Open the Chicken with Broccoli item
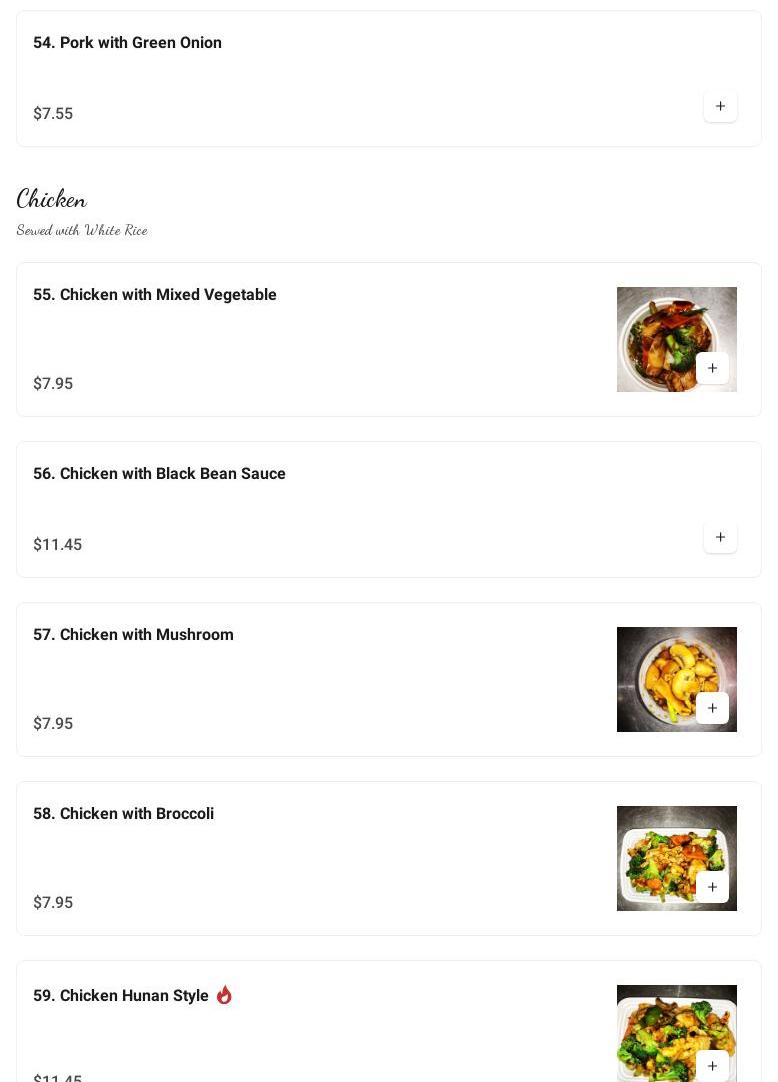Image resolution: width=778 pixels, height=1082 pixels. pyautogui.click(x=124, y=814)
